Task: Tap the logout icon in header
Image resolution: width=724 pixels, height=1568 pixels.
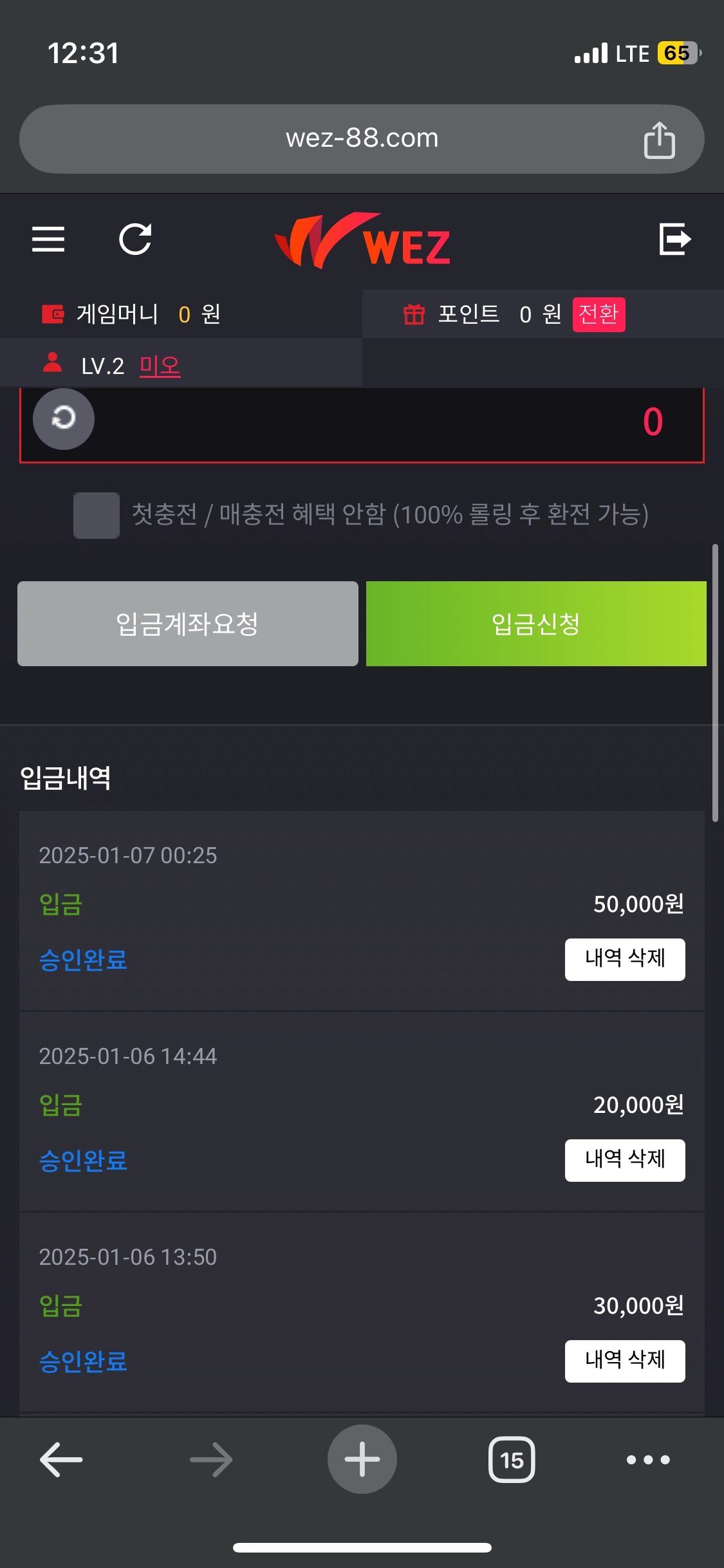Action: click(675, 239)
